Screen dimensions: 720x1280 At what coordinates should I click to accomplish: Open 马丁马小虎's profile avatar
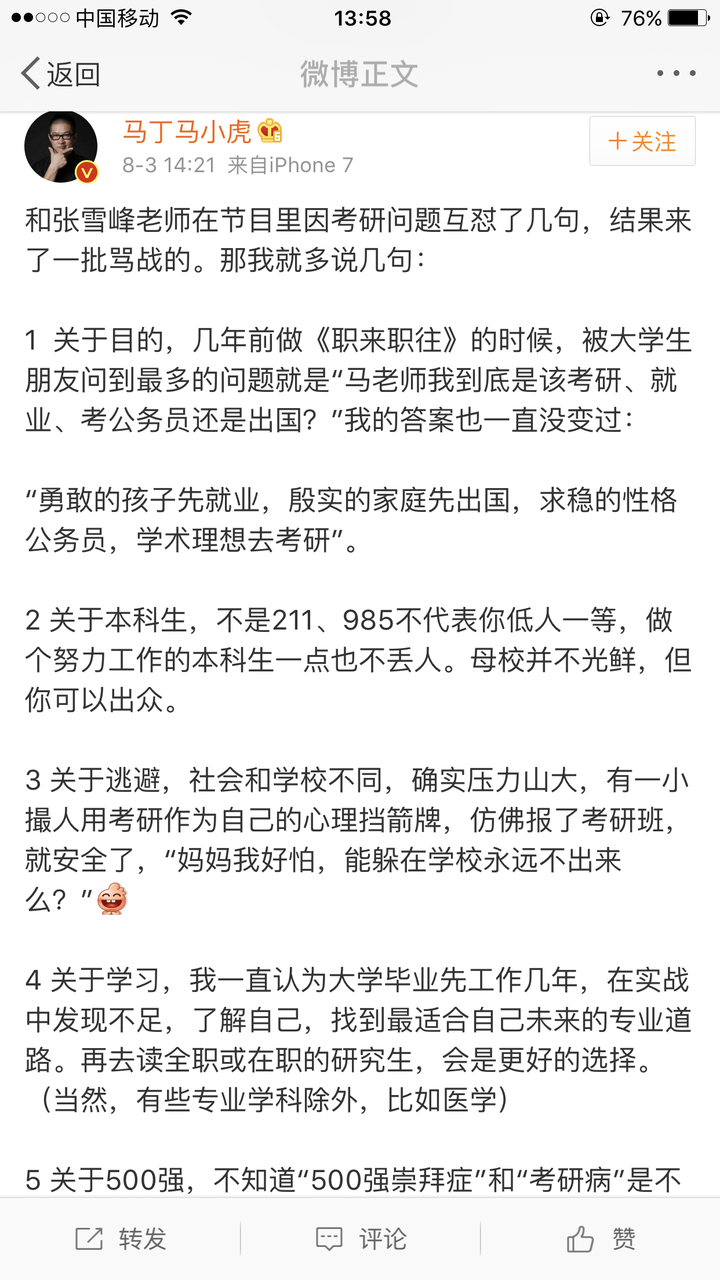60,146
